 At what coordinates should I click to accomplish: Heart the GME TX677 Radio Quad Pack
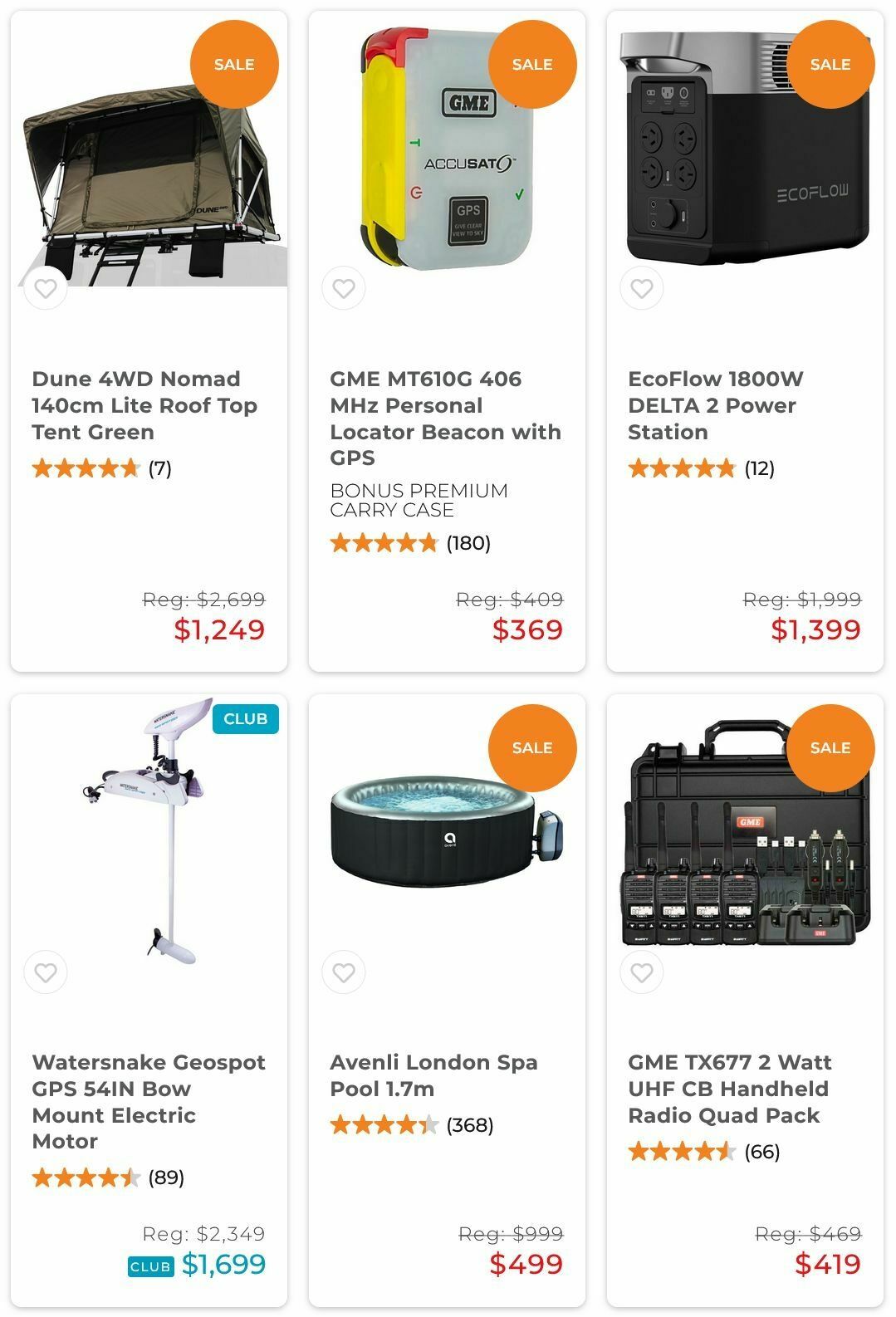[642, 972]
